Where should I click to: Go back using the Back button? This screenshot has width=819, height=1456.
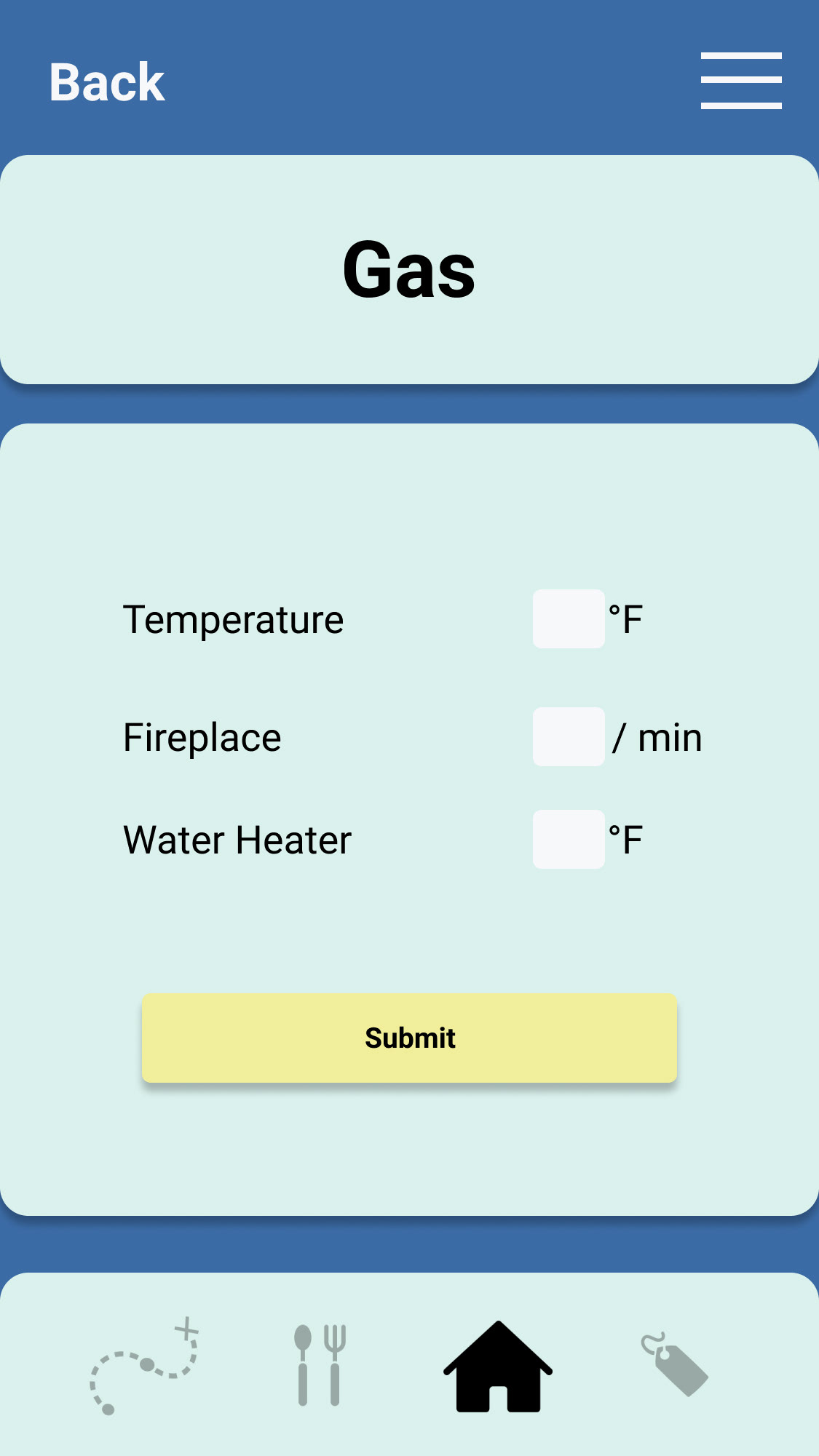(x=107, y=81)
